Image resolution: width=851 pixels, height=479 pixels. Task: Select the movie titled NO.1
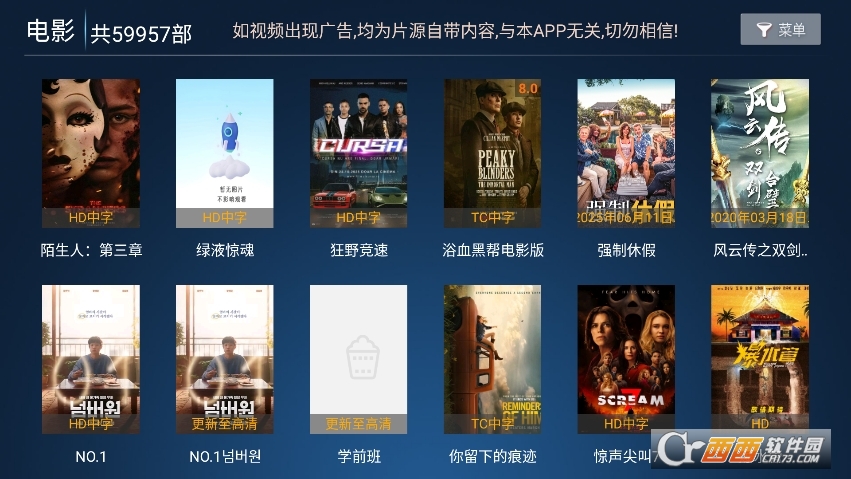[x=91, y=360]
